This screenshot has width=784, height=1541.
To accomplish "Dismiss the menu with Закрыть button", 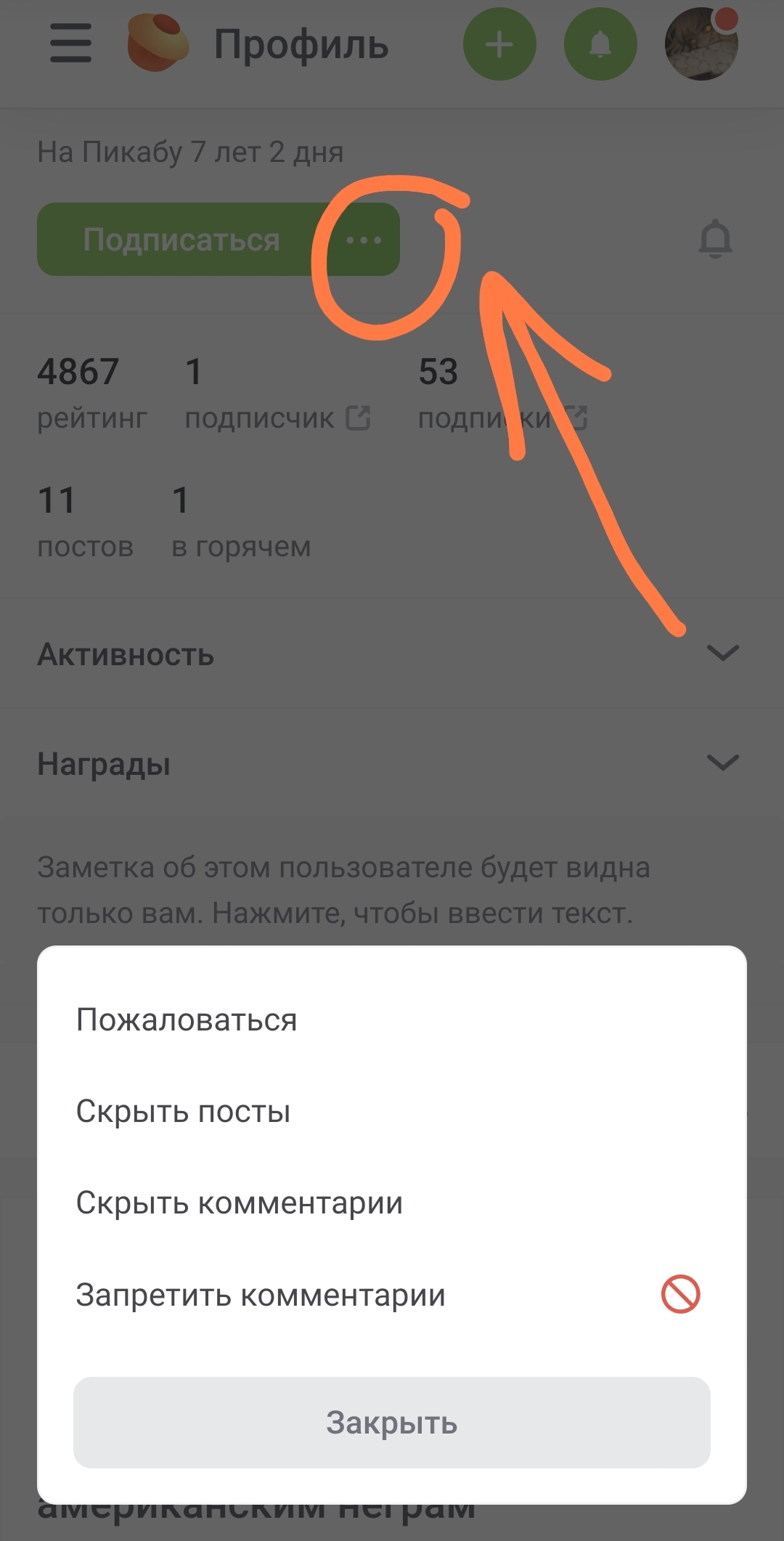I will click(391, 1422).
